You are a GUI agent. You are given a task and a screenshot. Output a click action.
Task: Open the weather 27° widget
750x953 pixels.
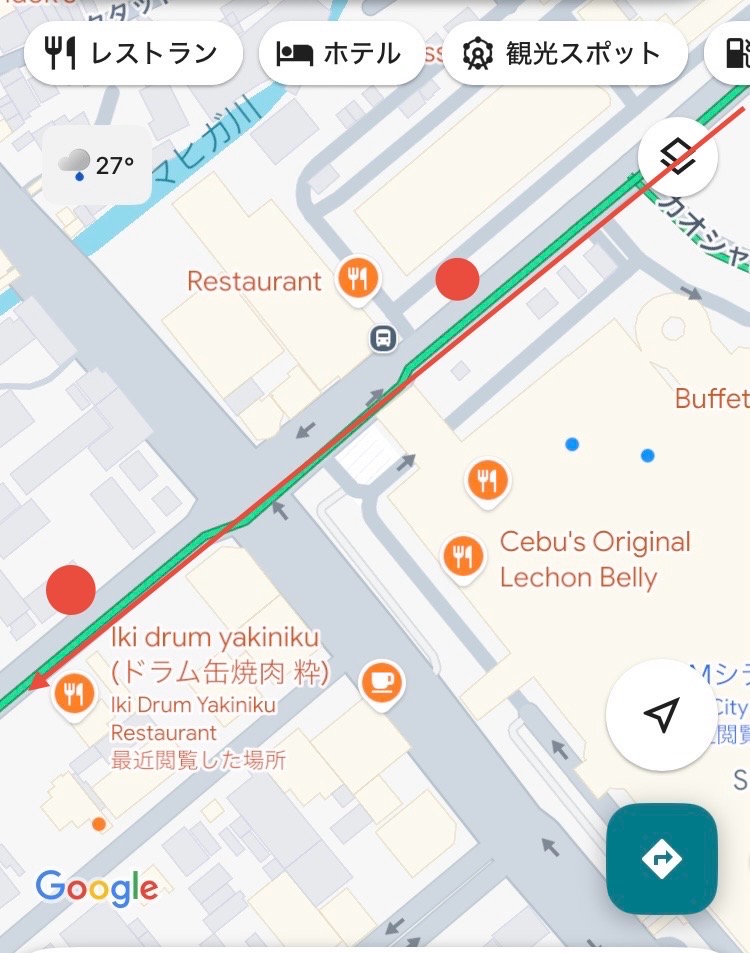pyautogui.click(x=98, y=165)
